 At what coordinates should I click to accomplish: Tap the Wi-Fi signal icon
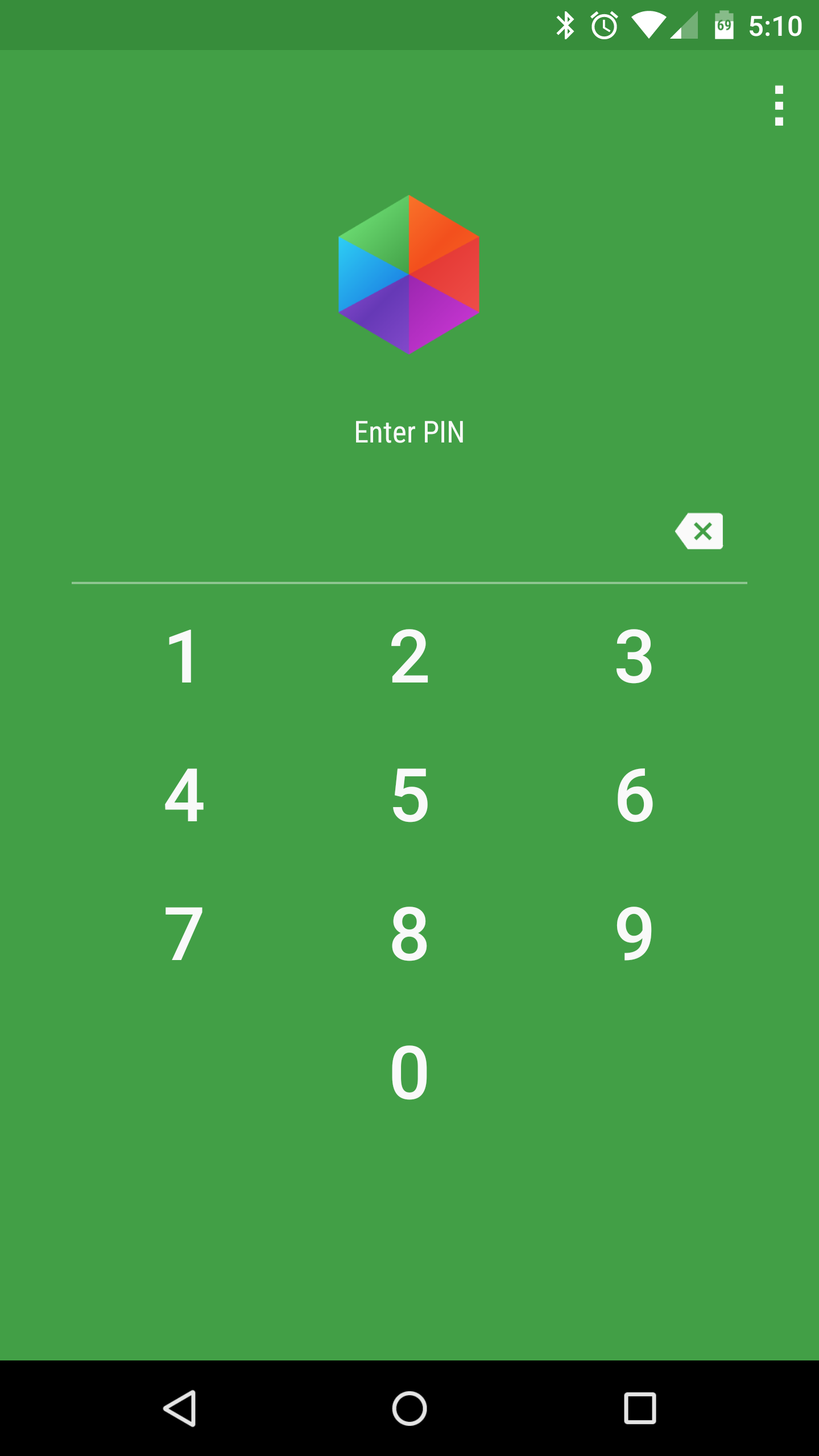(650, 24)
